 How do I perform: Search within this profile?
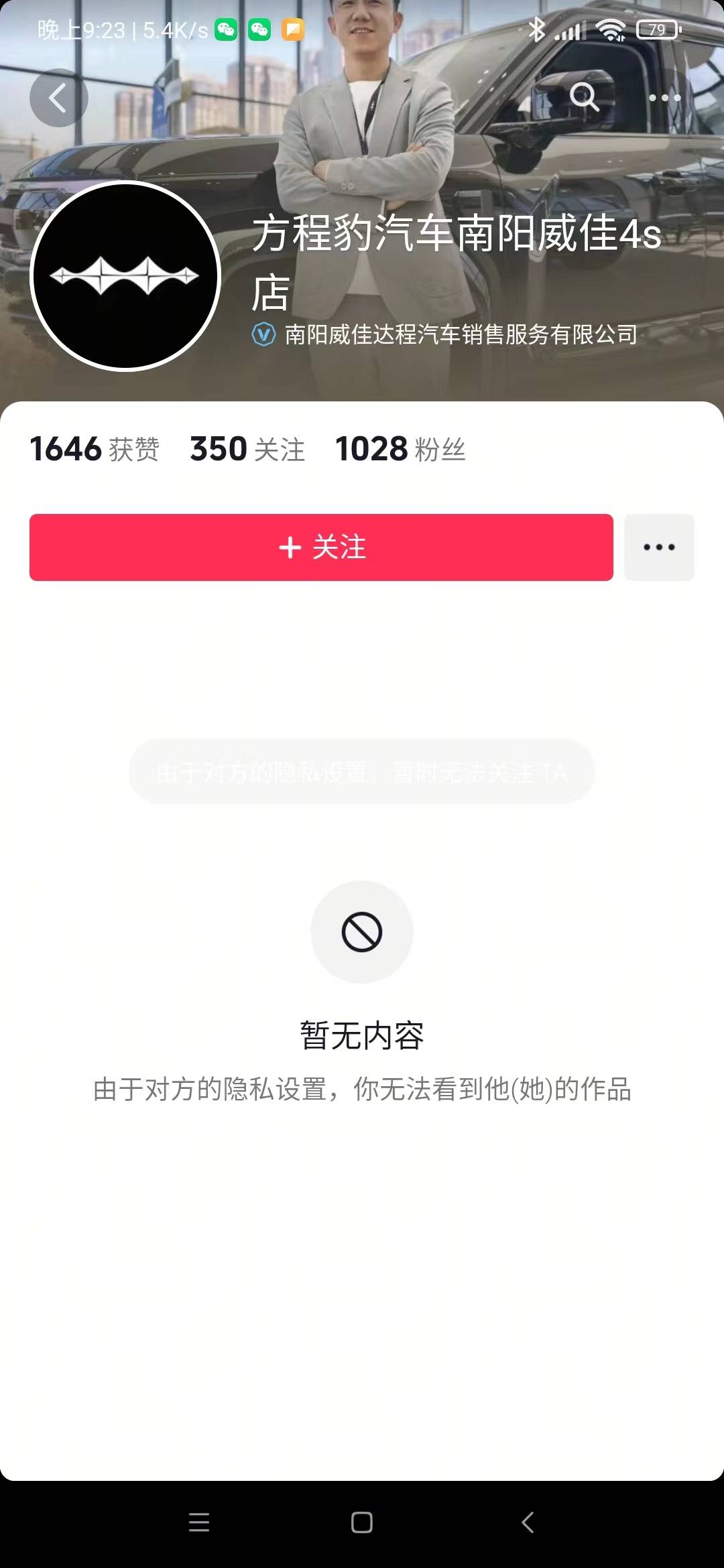[x=584, y=98]
